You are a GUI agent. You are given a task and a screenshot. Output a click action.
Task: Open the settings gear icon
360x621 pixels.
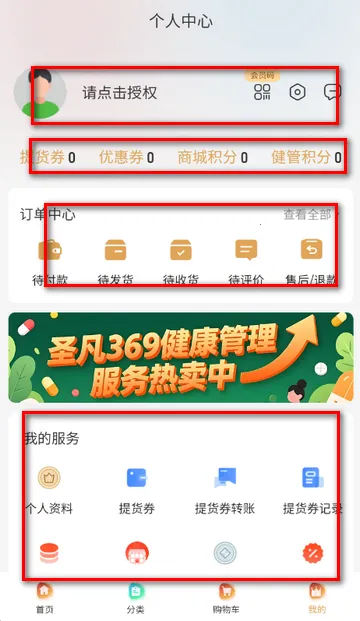click(x=297, y=92)
